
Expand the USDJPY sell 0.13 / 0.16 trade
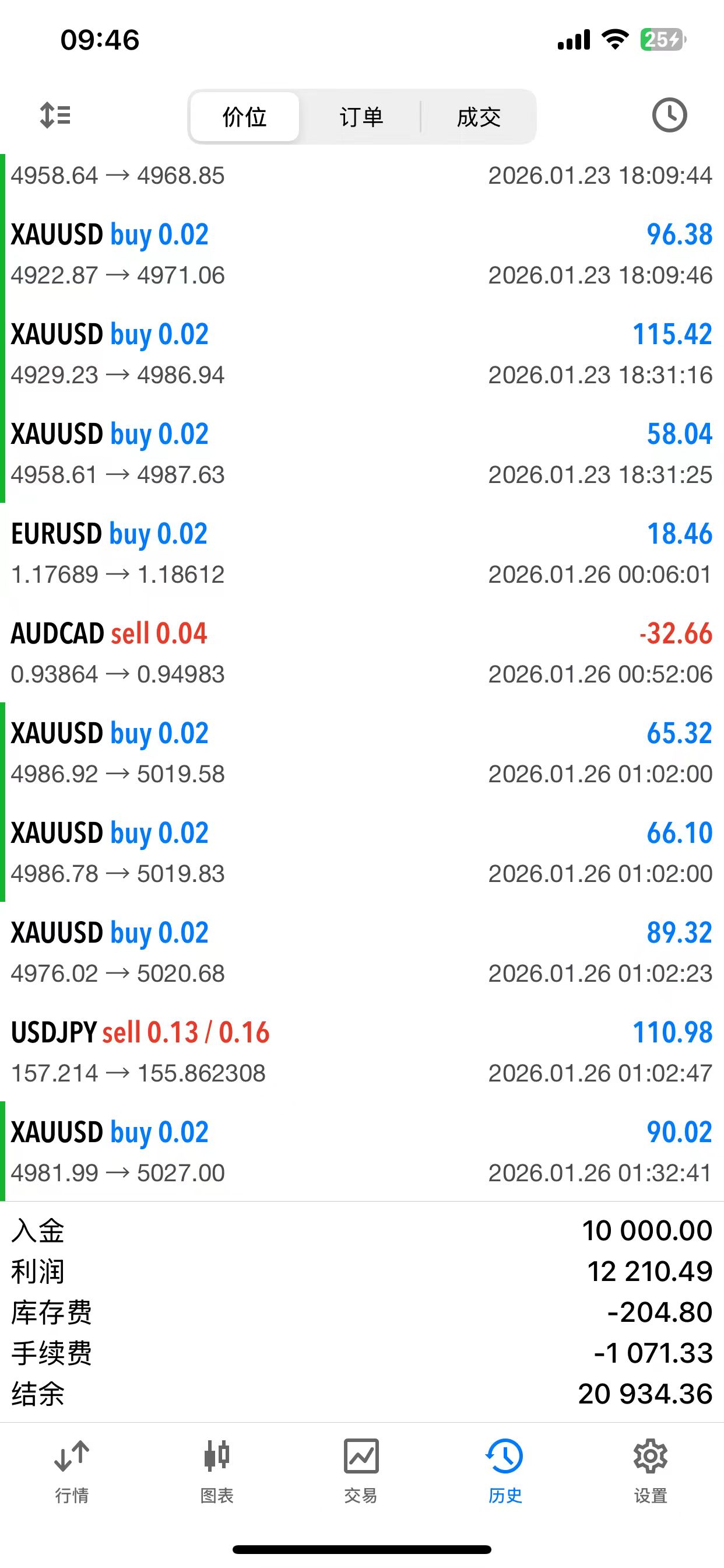coord(361,1051)
